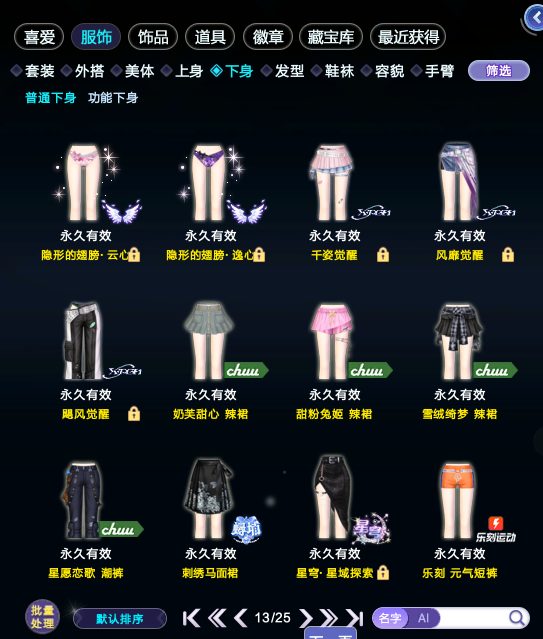
Task: Jump to the last page
Action: (355, 618)
